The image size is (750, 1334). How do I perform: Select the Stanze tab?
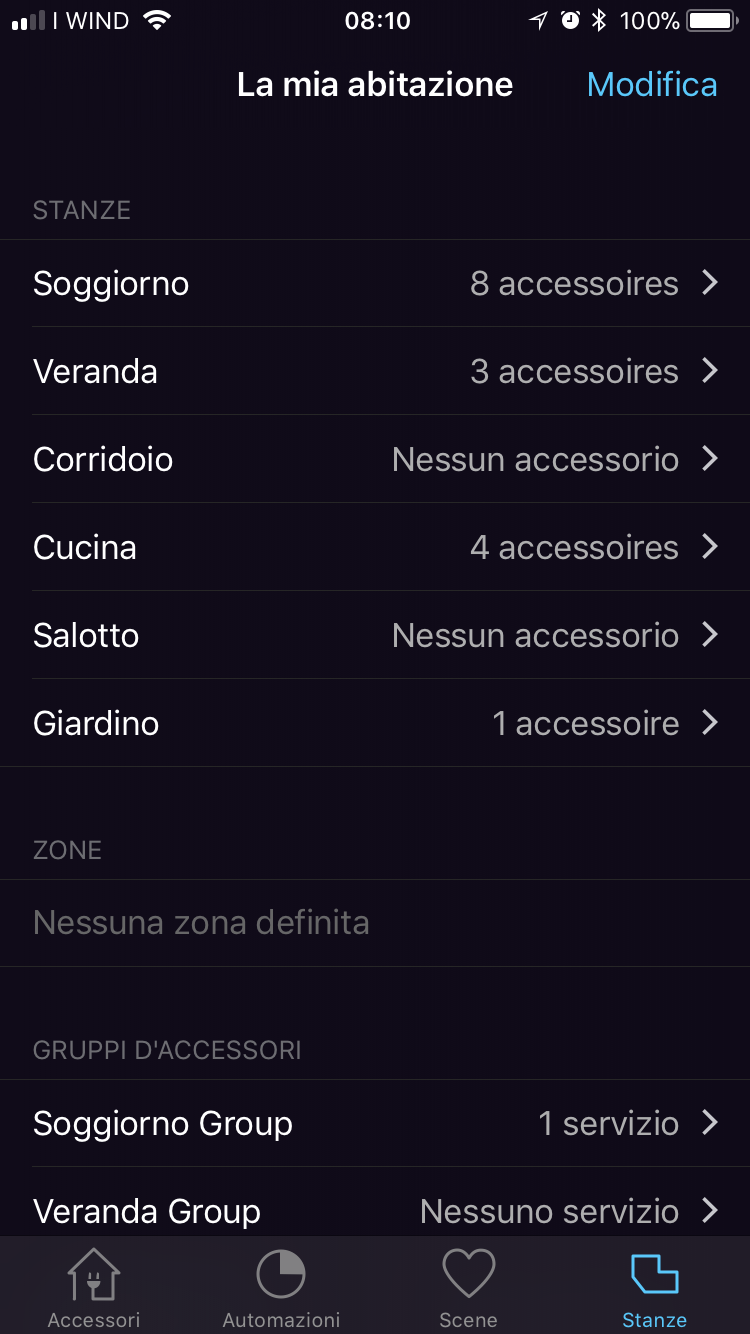pos(654,1288)
